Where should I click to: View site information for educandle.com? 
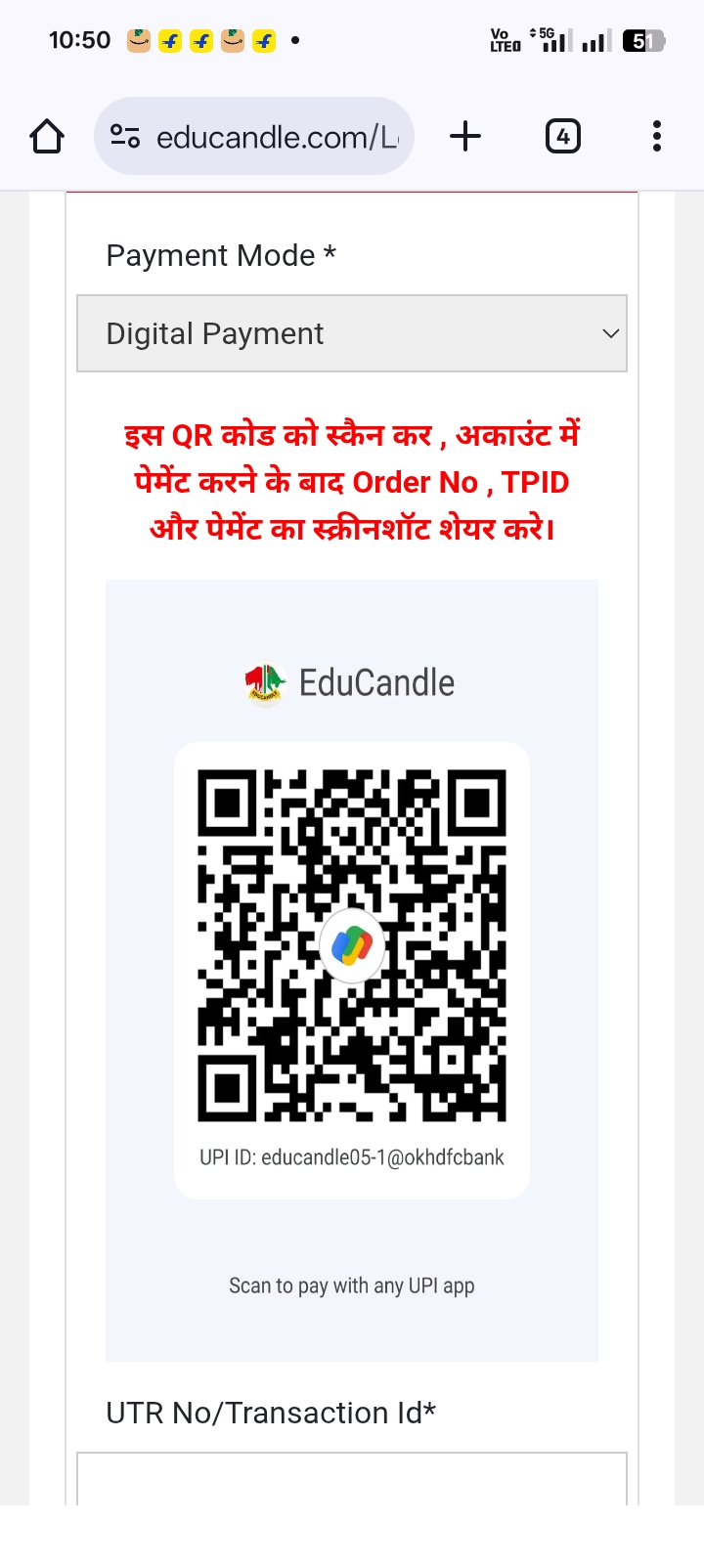tap(125, 136)
